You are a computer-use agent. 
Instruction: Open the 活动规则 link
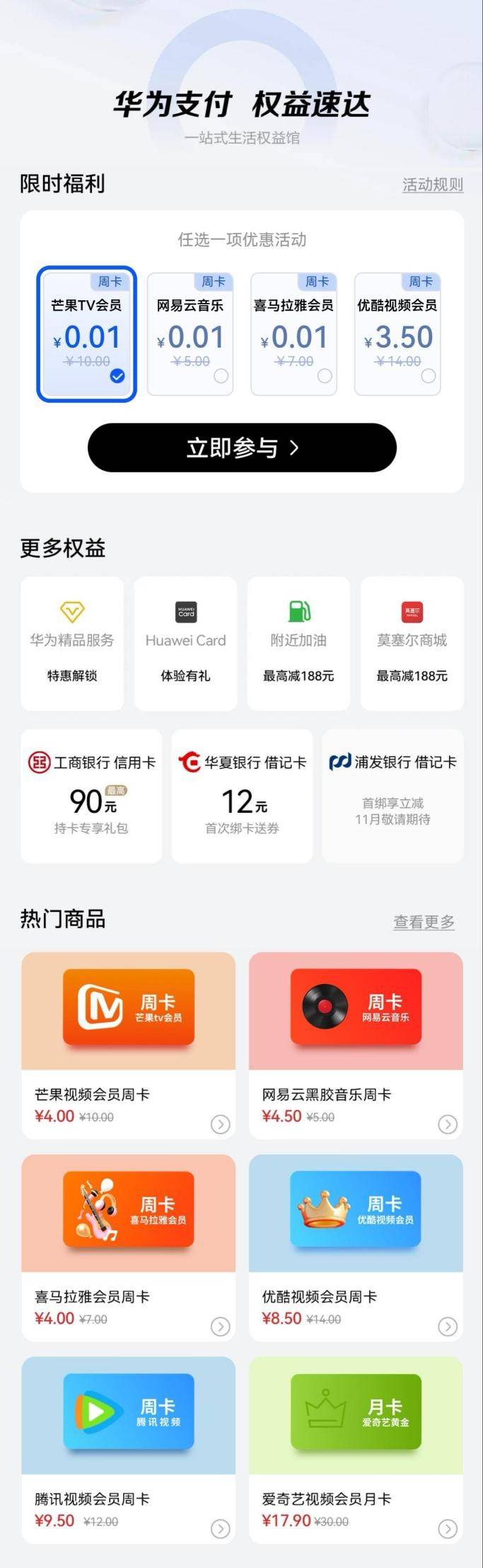tap(432, 185)
